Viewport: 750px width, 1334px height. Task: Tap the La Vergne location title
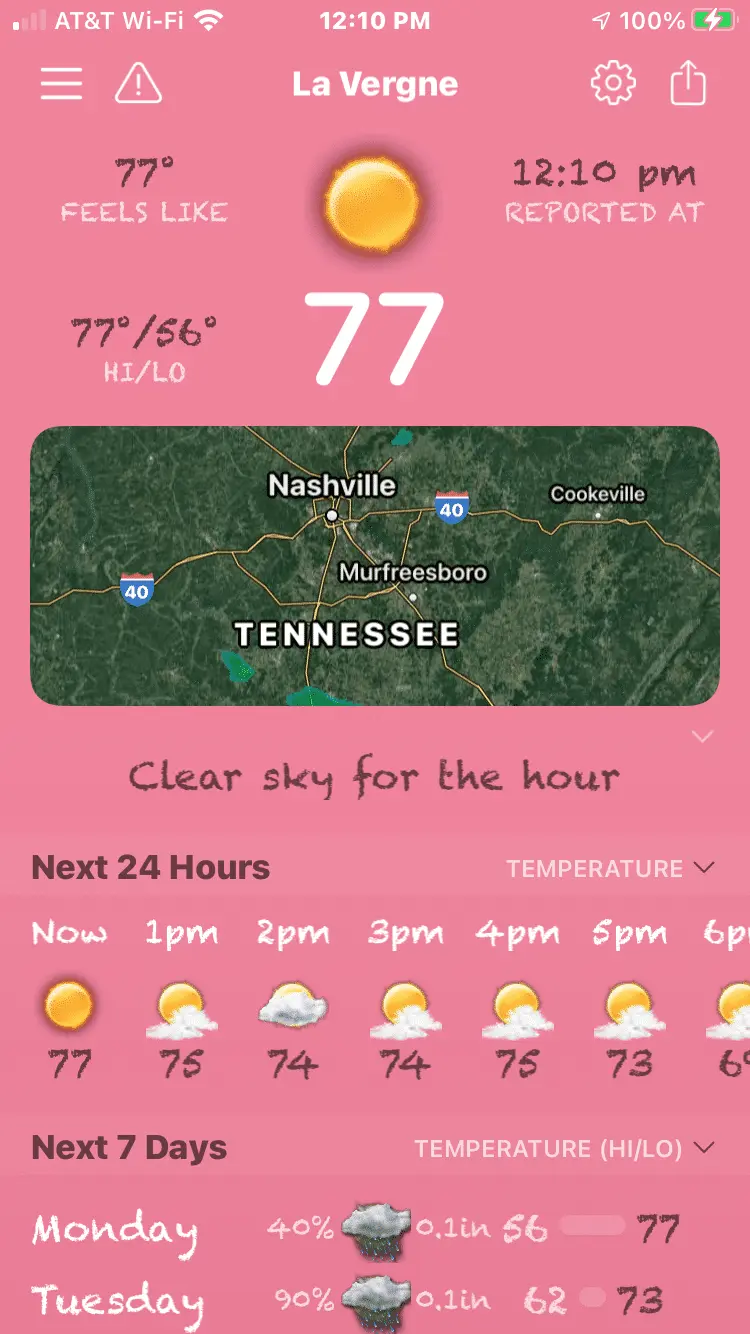(x=375, y=84)
